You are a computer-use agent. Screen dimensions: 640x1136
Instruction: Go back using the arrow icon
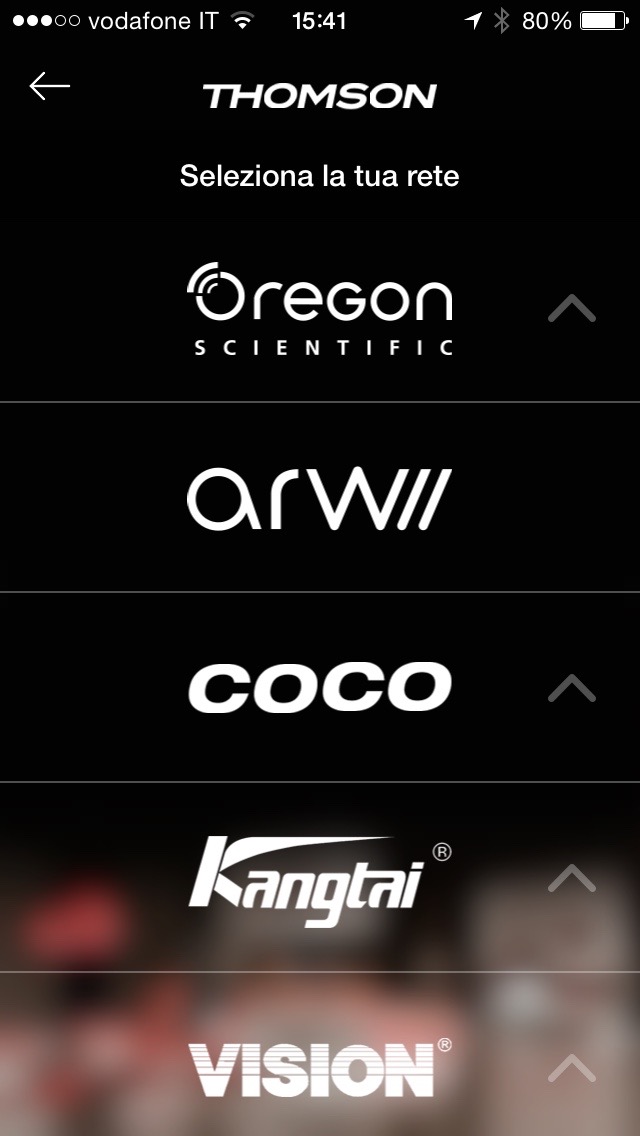[x=50, y=87]
